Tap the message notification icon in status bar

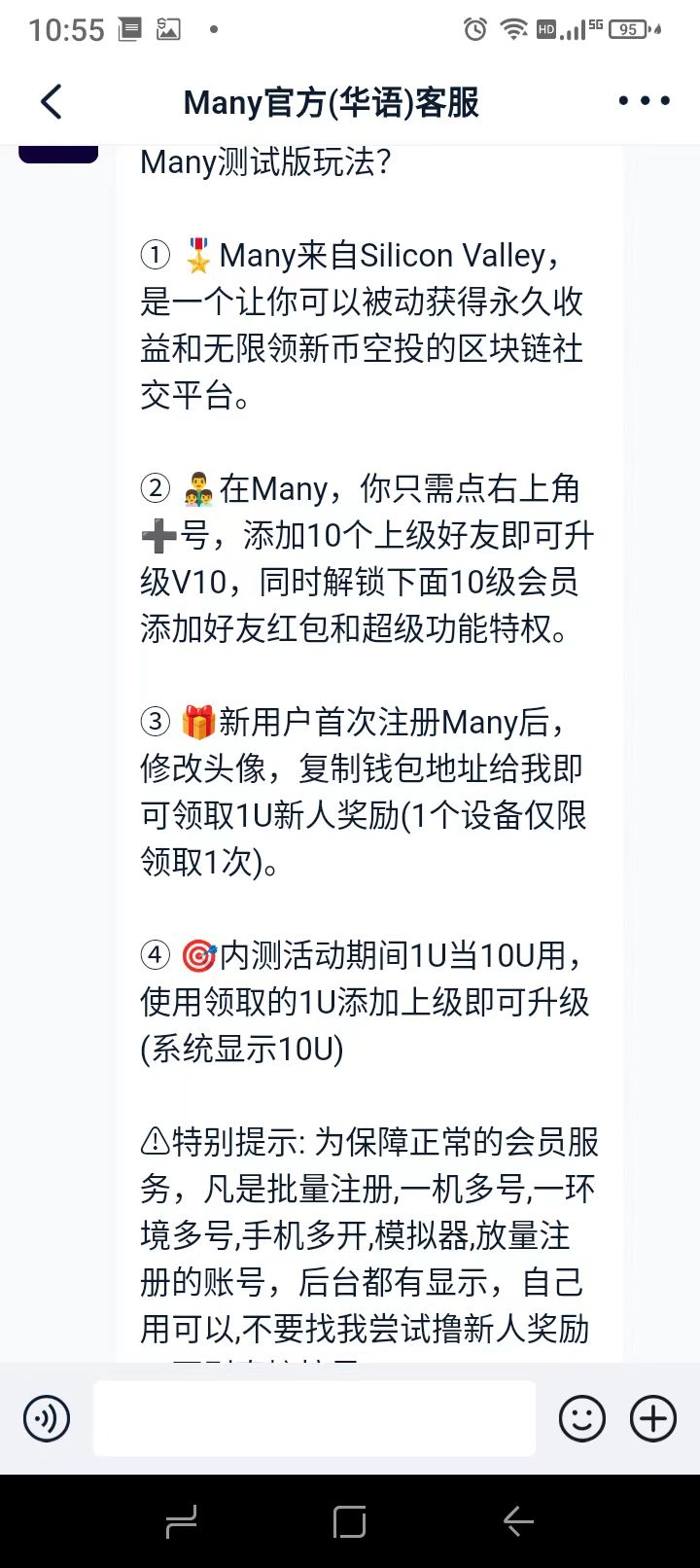pos(126,29)
